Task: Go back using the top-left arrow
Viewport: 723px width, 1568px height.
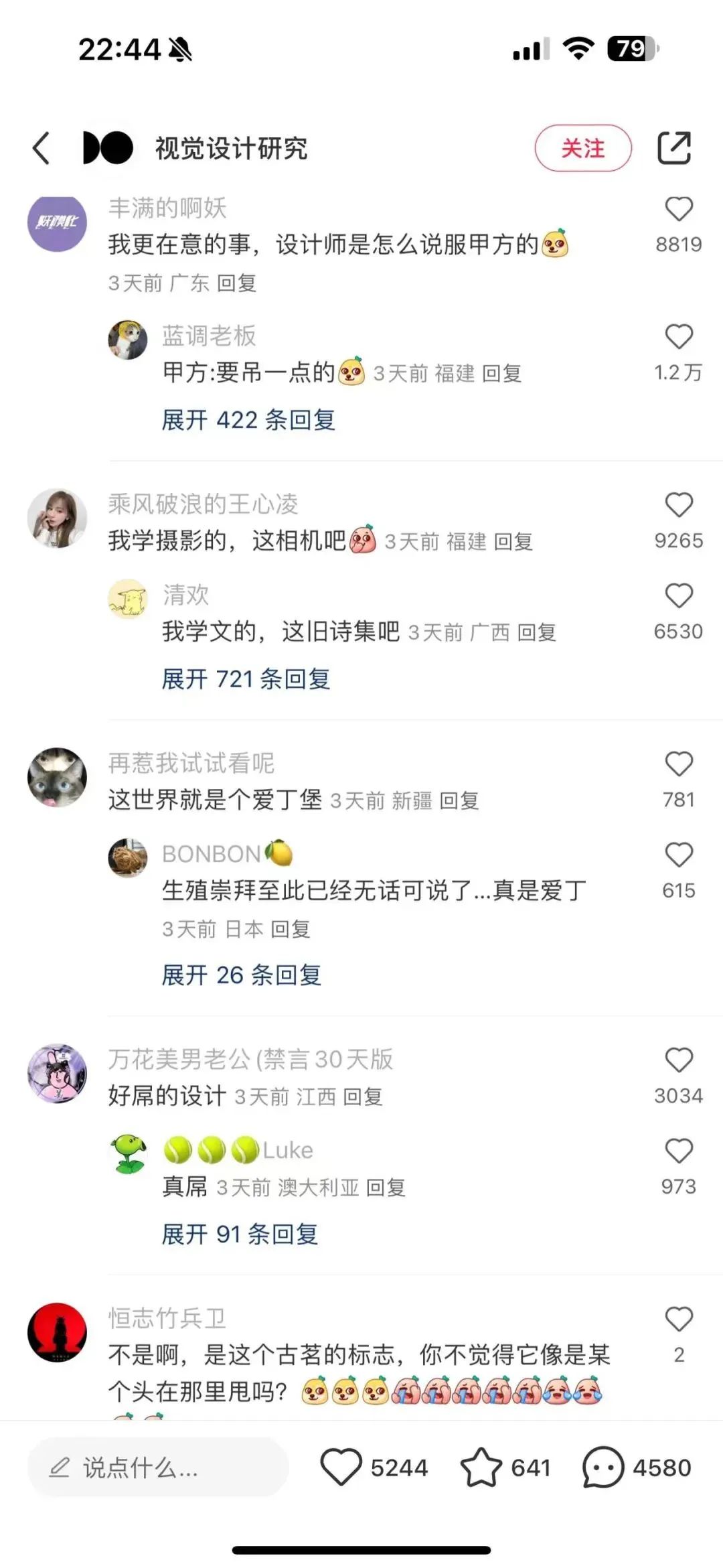Action: pyautogui.click(x=42, y=148)
